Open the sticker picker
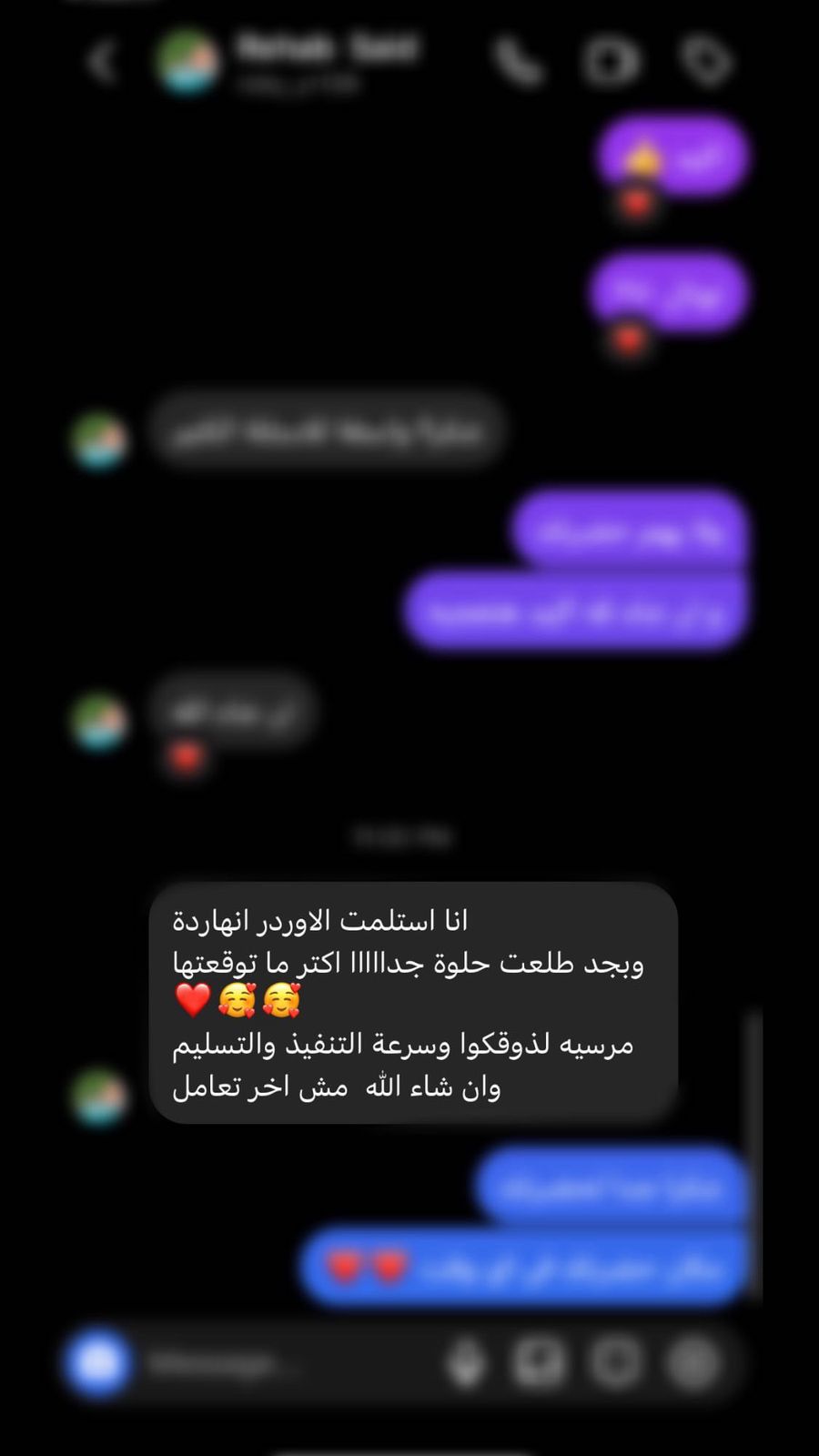 point(616,1363)
